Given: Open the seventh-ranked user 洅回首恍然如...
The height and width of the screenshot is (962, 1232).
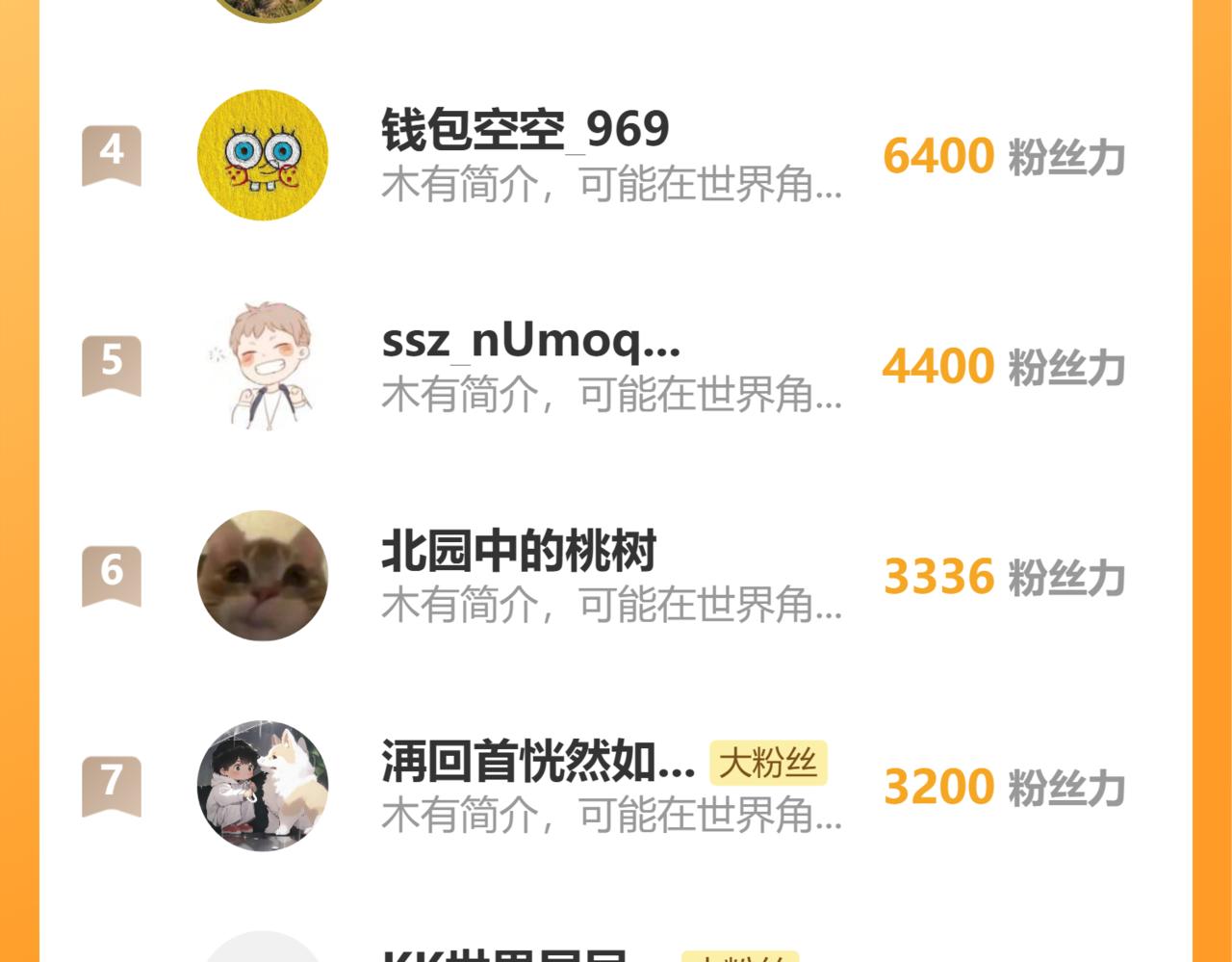Looking at the screenshot, I should tap(537, 762).
